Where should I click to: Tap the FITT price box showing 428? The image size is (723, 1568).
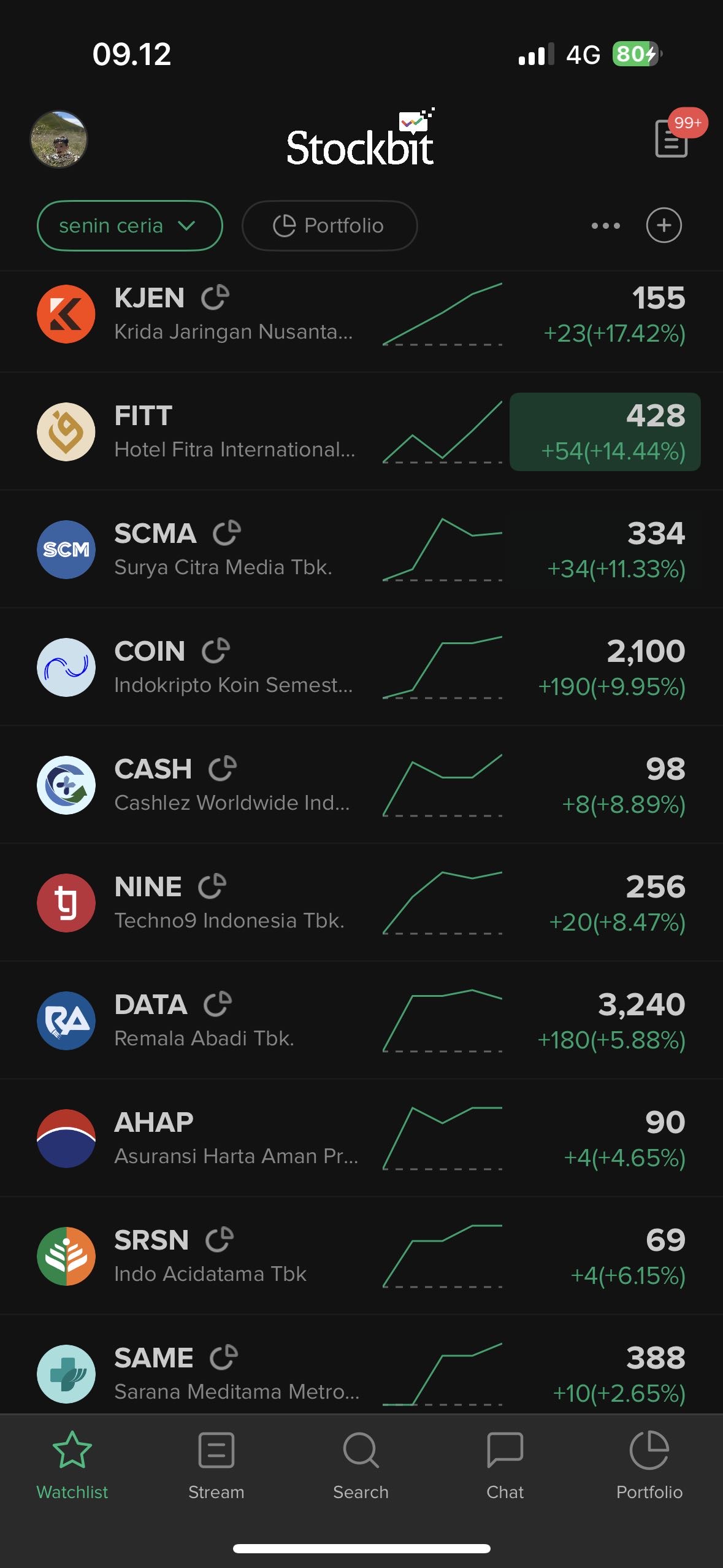coord(605,432)
